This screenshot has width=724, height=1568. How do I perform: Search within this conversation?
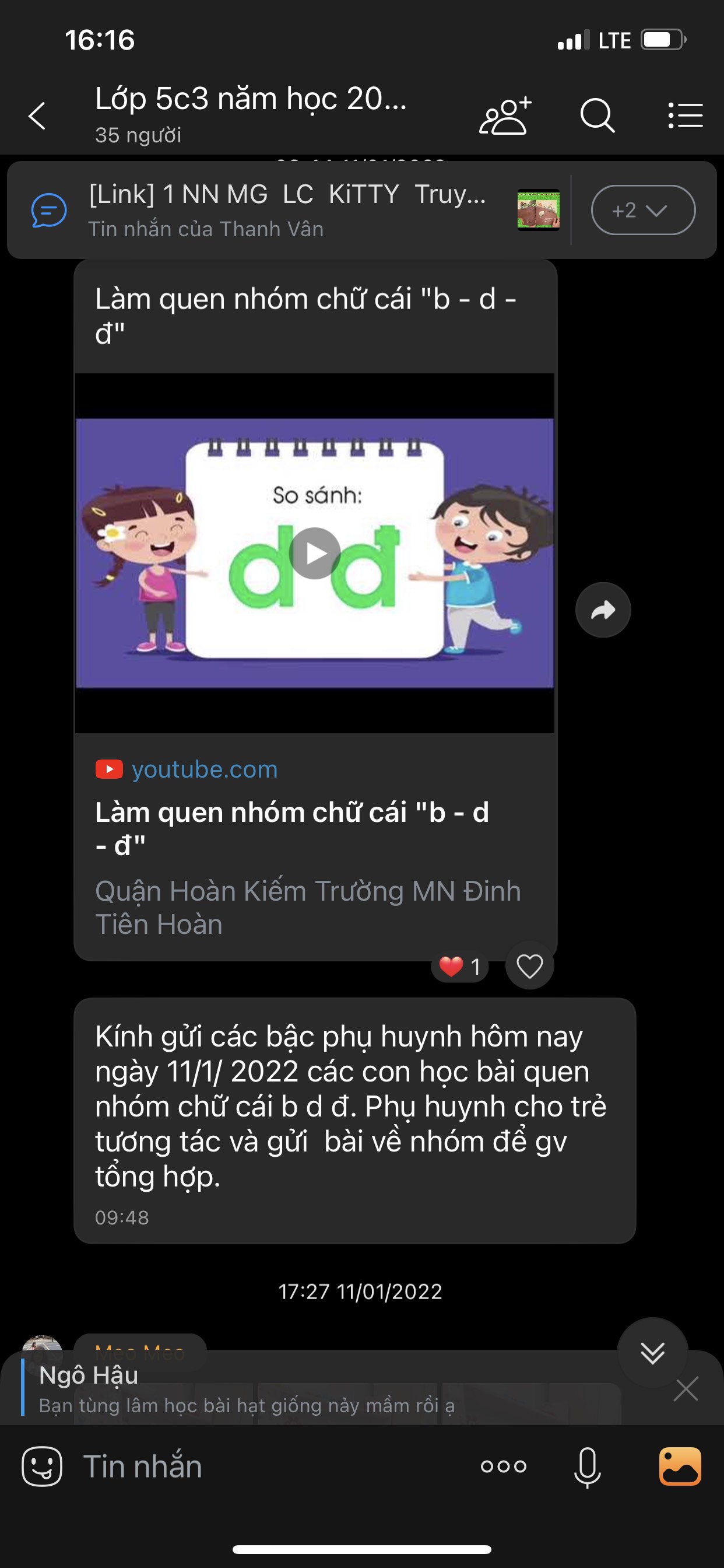coord(597,115)
